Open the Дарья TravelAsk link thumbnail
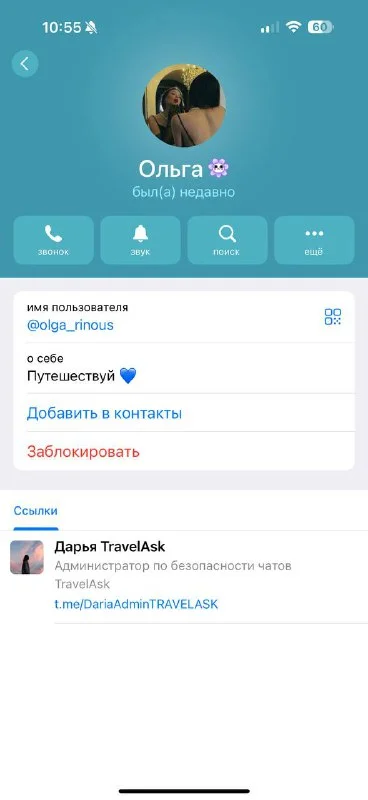The width and height of the screenshot is (368, 800). (27, 558)
